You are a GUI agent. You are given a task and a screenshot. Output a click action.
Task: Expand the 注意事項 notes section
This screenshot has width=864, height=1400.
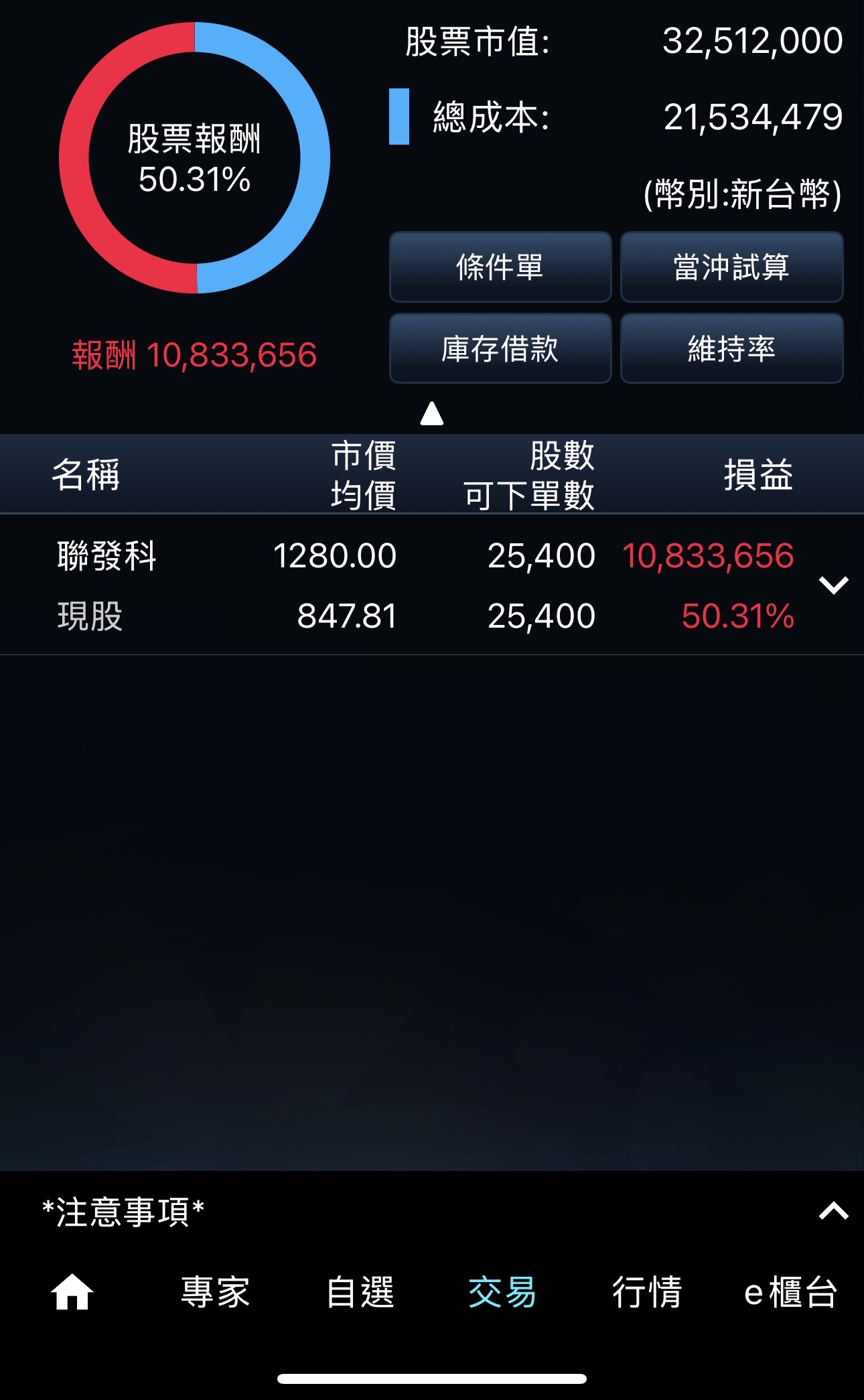834,1211
